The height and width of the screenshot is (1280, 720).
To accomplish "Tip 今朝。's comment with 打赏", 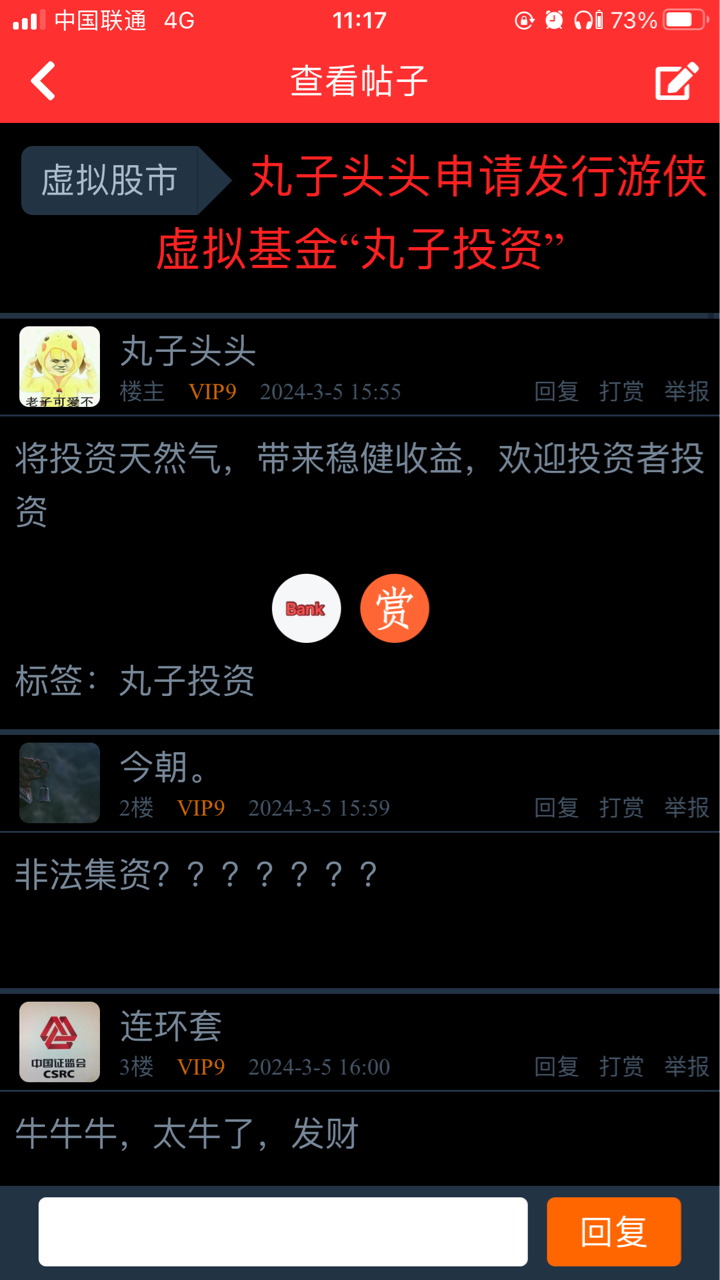I will click(622, 808).
